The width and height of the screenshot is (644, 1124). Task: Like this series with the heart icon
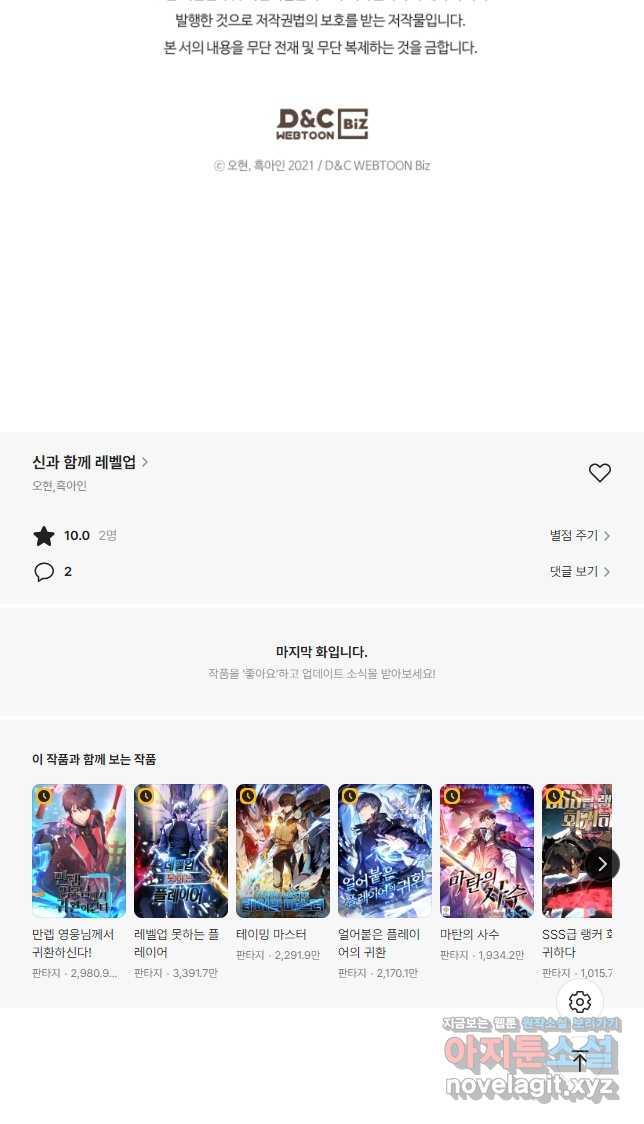[599, 473]
